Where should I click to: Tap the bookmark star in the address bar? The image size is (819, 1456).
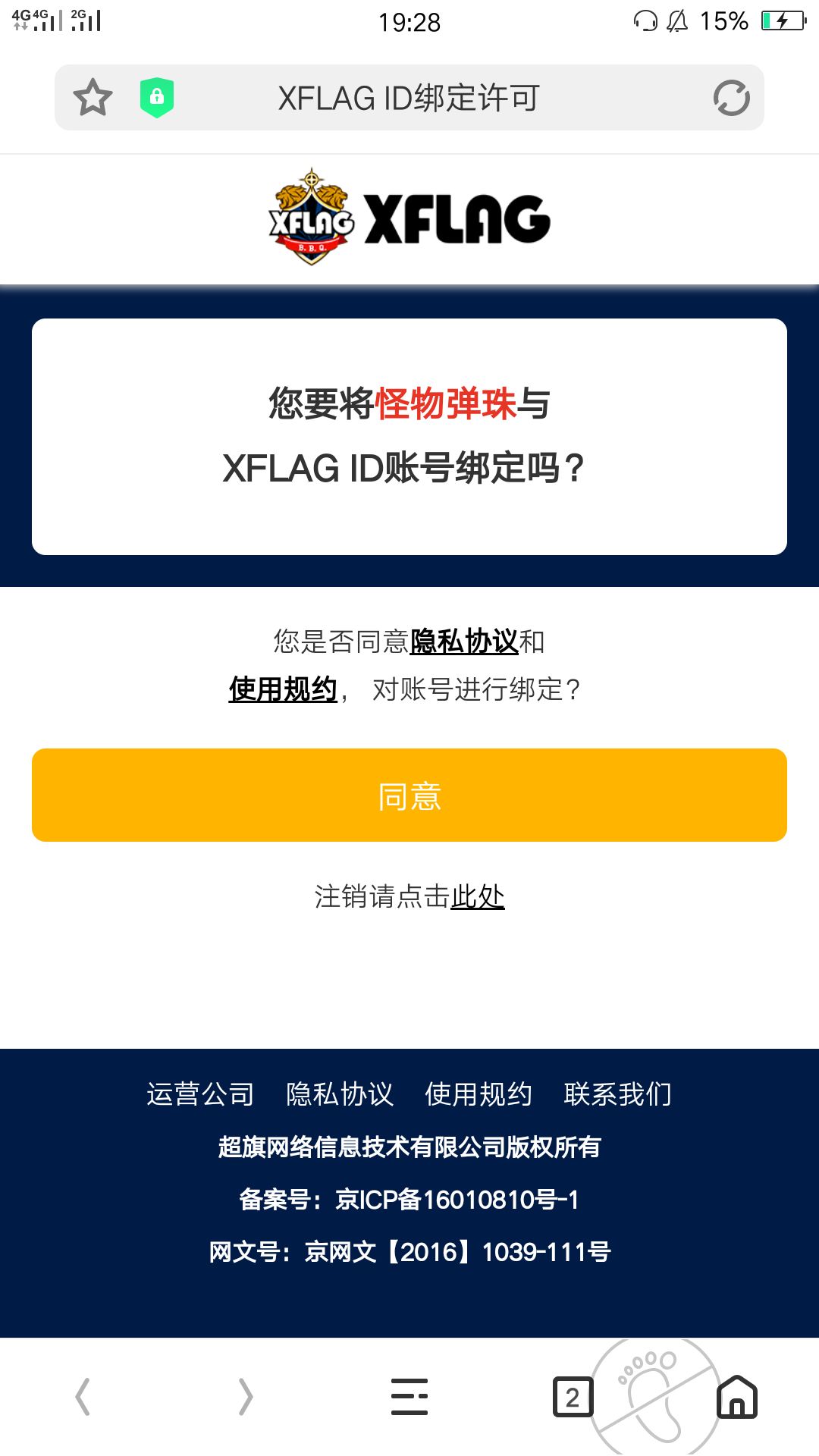(91, 97)
